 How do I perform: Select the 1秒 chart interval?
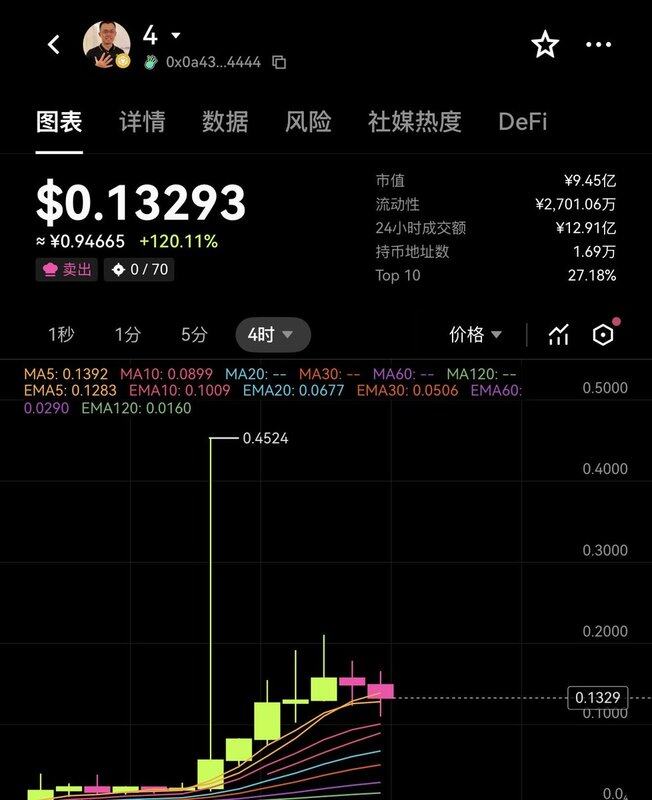tap(61, 335)
